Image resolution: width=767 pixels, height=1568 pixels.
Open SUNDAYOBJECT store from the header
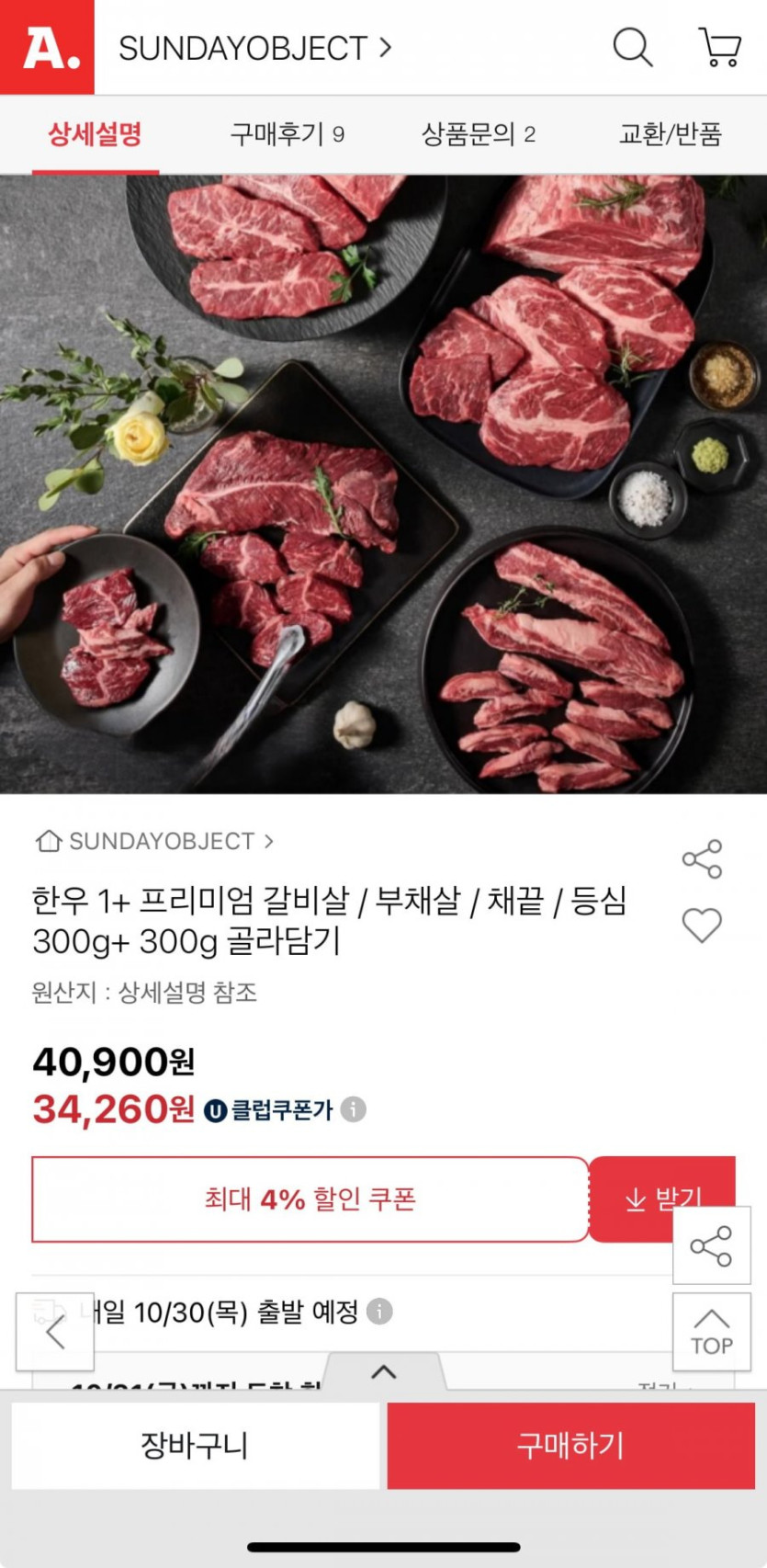pyautogui.click(x=254, y=48)
